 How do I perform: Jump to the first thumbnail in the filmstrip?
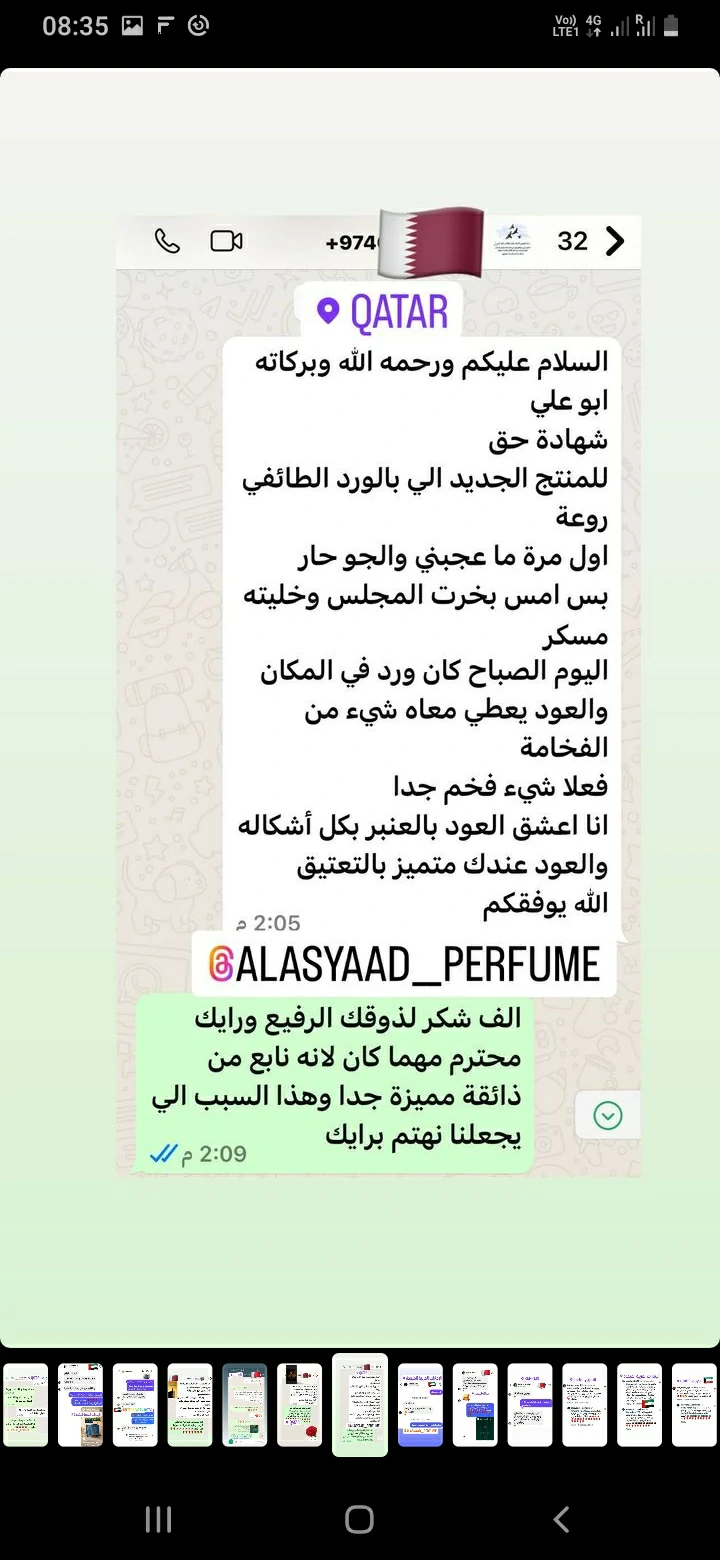click(25, 1404)
